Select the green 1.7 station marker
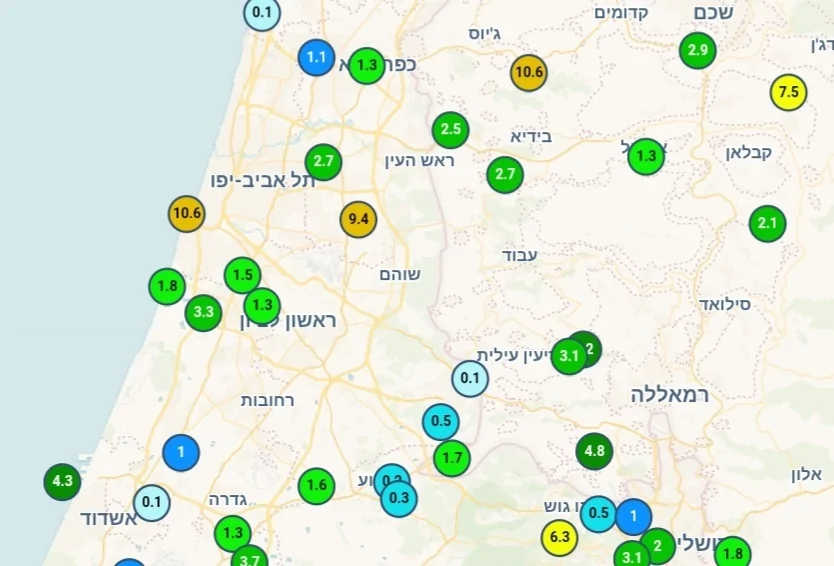Screen dimensions: 834x566 [x=452, y=459]
